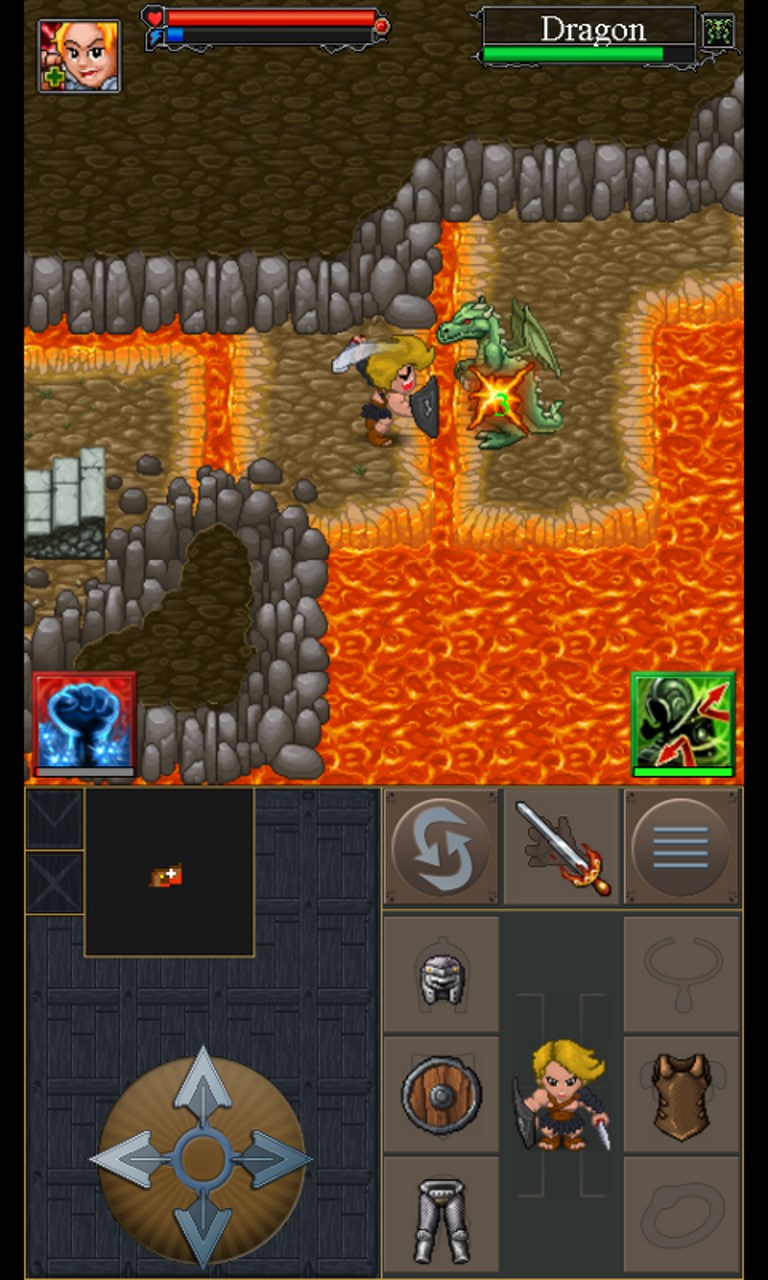The image size is (768, 1280).
Task: Select the leg armor slot
Action: (441, 1216)
